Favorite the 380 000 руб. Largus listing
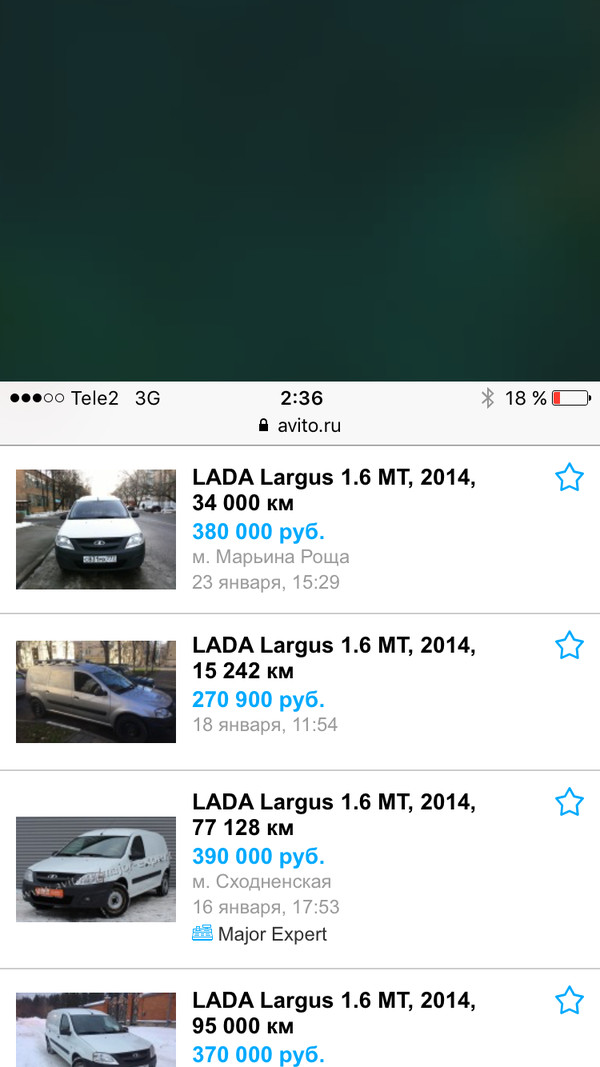Image resolution: width=600 pixels, height=1067 pixels. coord(569,478)
